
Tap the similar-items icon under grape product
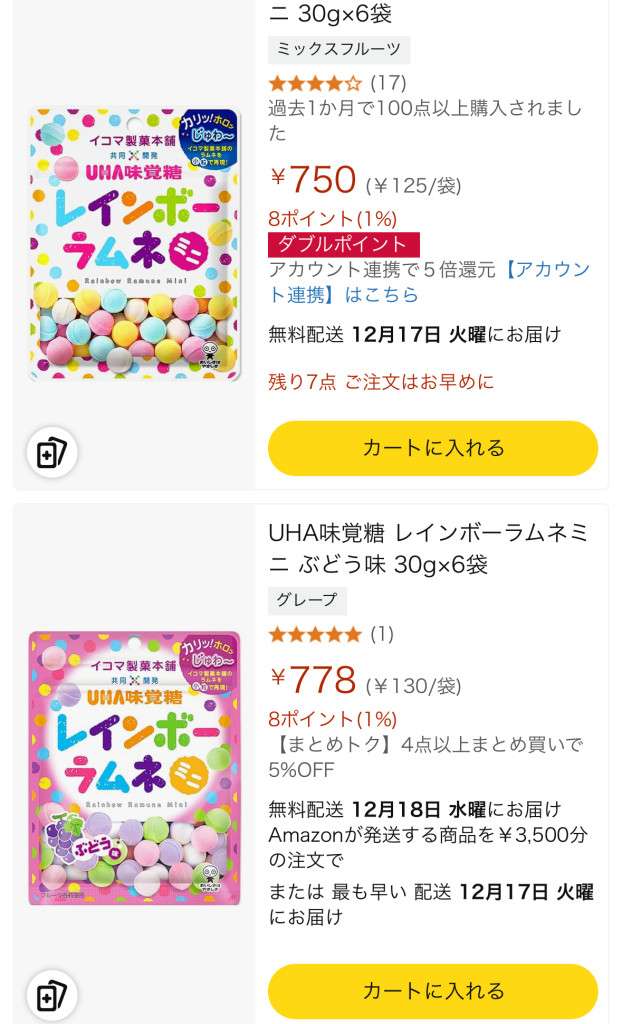[x=51, y=996]
